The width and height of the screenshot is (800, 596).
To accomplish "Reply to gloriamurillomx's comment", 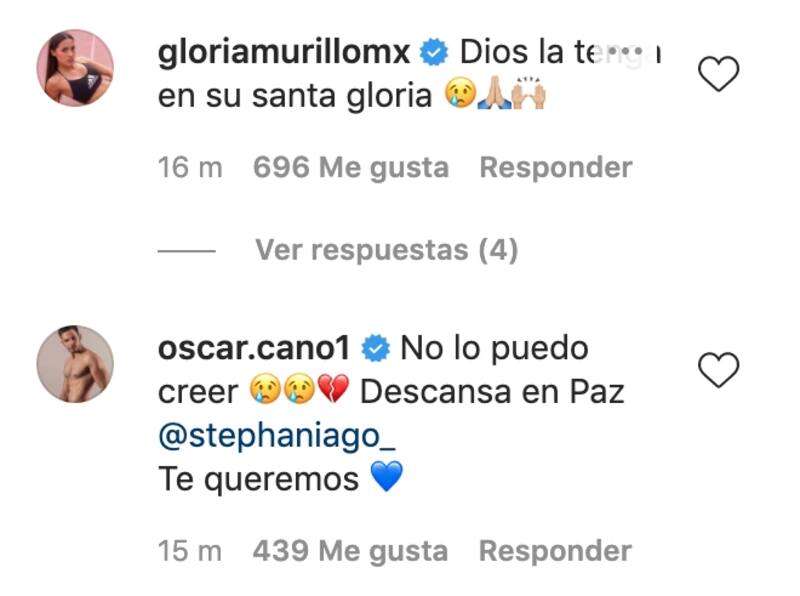I will coord(555,168).
